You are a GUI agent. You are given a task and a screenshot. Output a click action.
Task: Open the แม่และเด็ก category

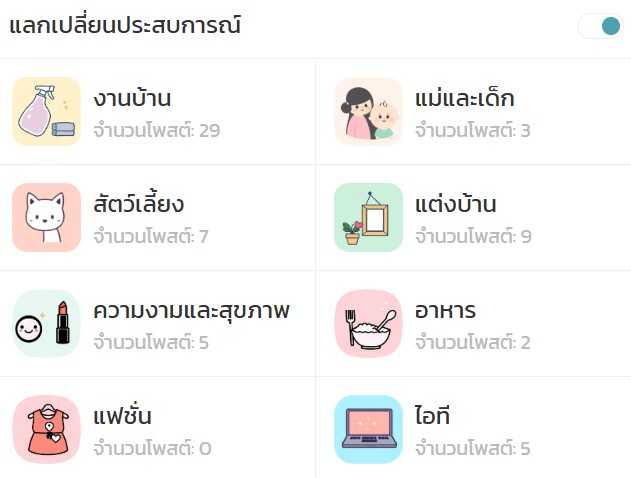[x=473, y=111]
